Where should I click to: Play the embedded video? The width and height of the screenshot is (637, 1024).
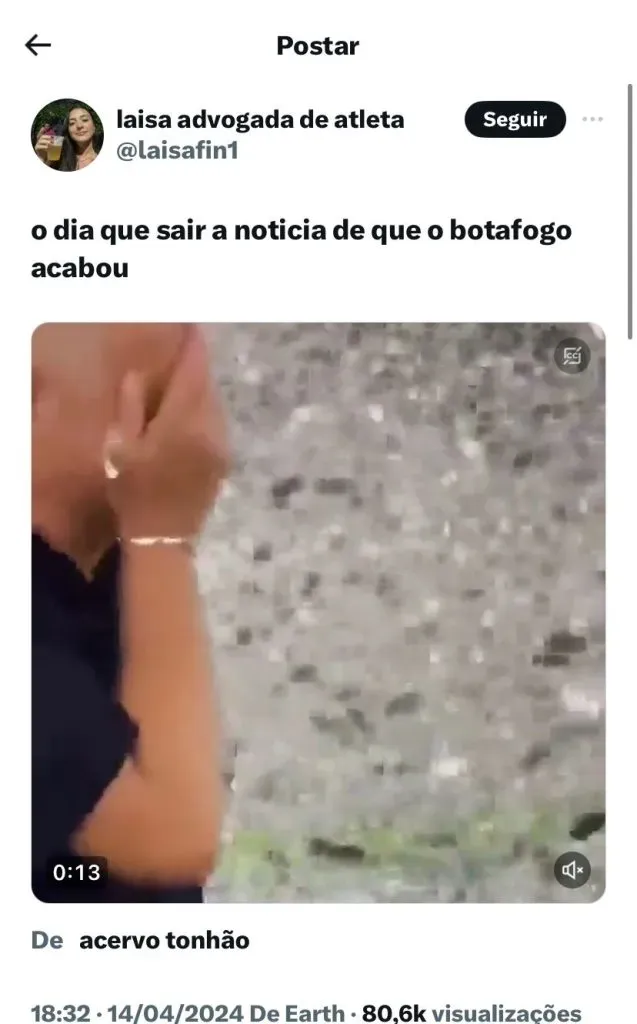(318, 612)
